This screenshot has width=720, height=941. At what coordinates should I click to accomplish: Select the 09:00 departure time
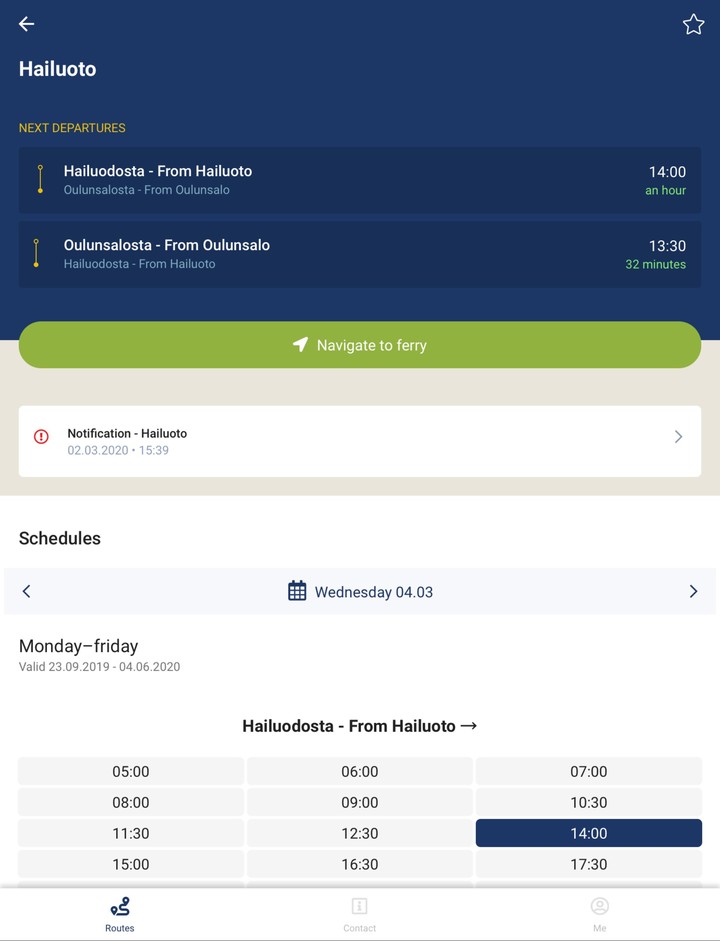click(x=359, y=802)
